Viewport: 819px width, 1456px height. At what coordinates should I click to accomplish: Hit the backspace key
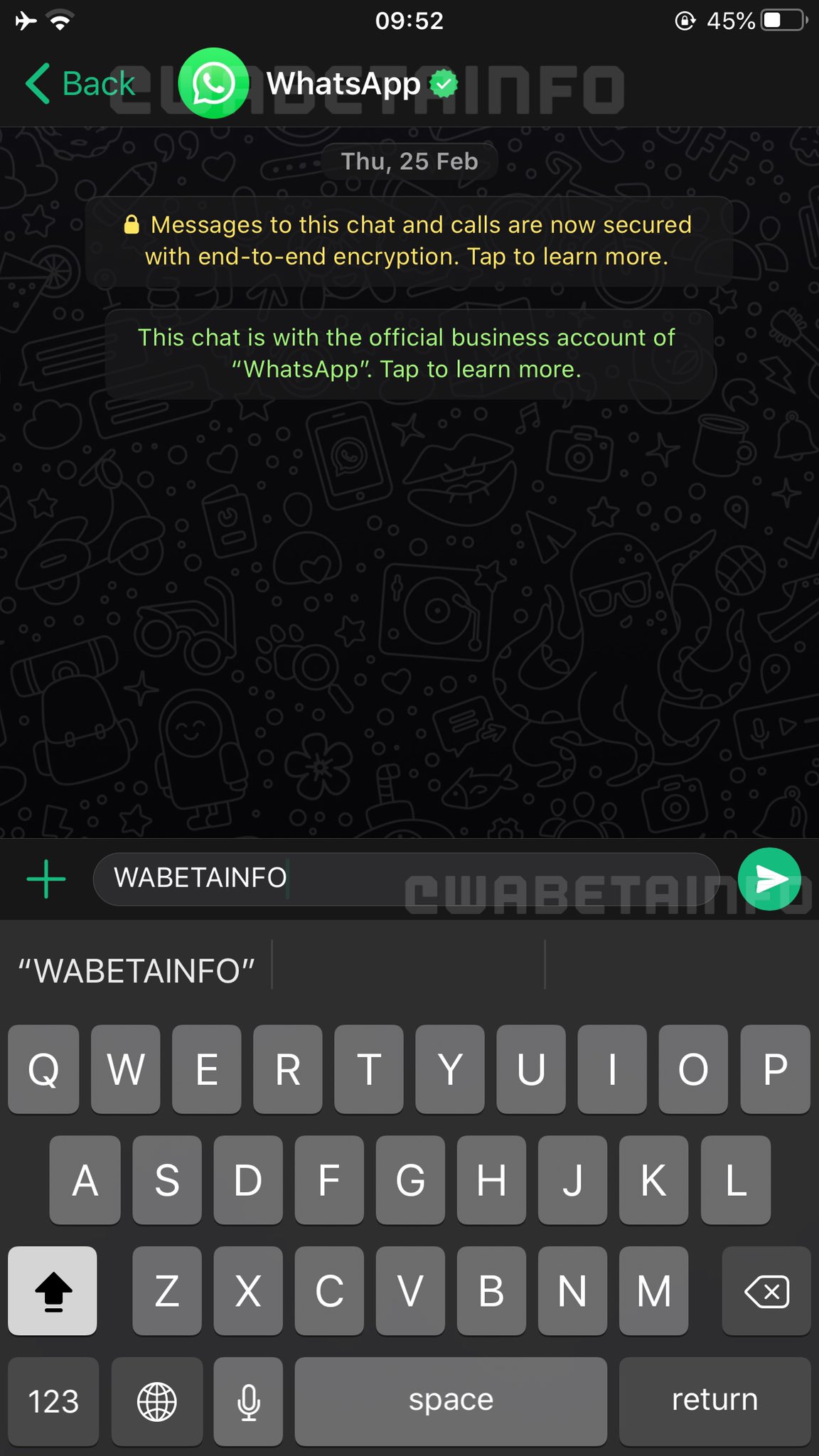[766, 1291]
